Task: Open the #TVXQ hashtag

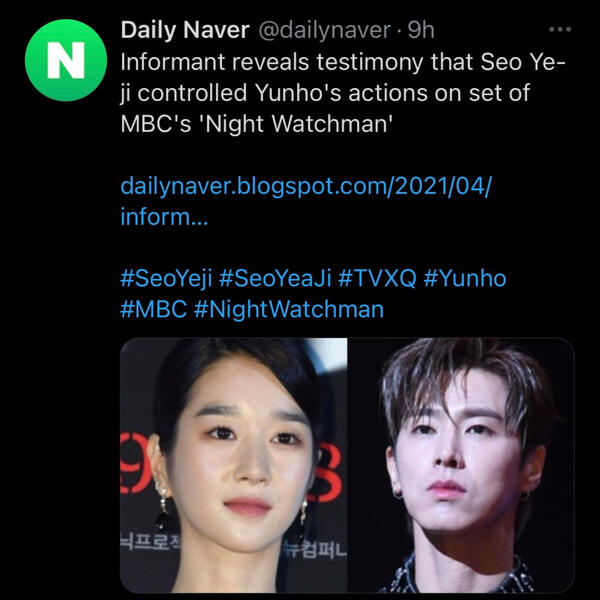Action: 377,278
